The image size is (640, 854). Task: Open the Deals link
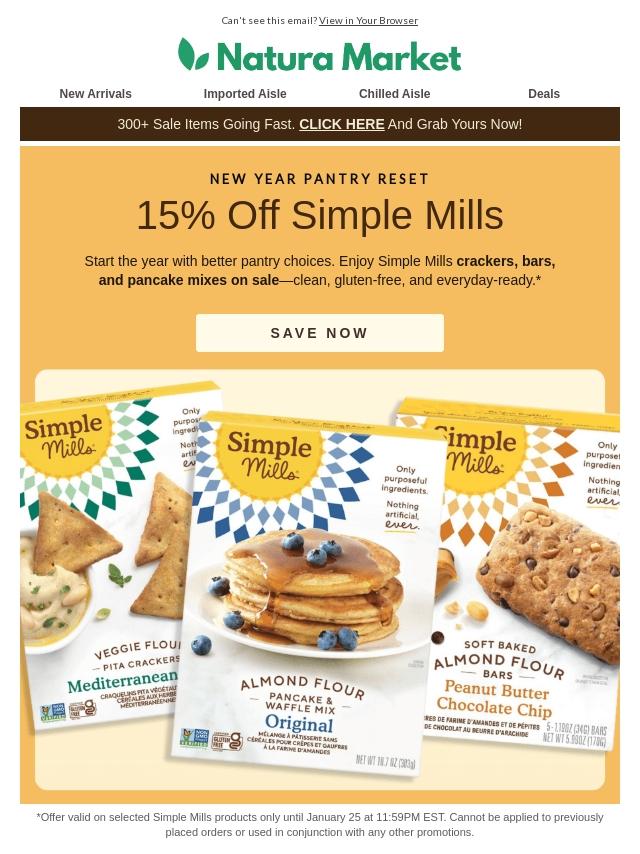click(x=544, y=94)
